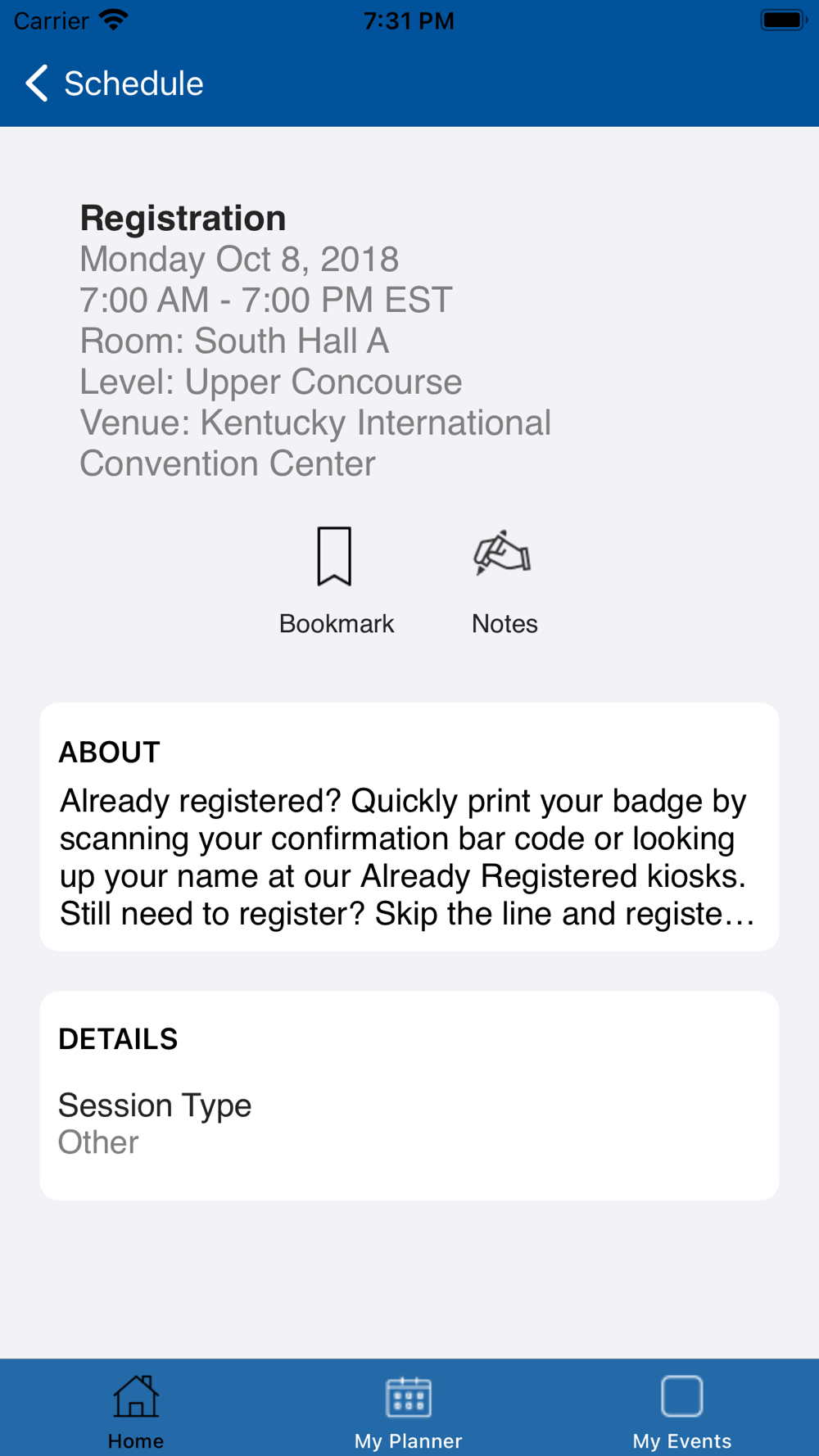Go back to Schedule
The image size is (819, 1456).
coord(115,84)
